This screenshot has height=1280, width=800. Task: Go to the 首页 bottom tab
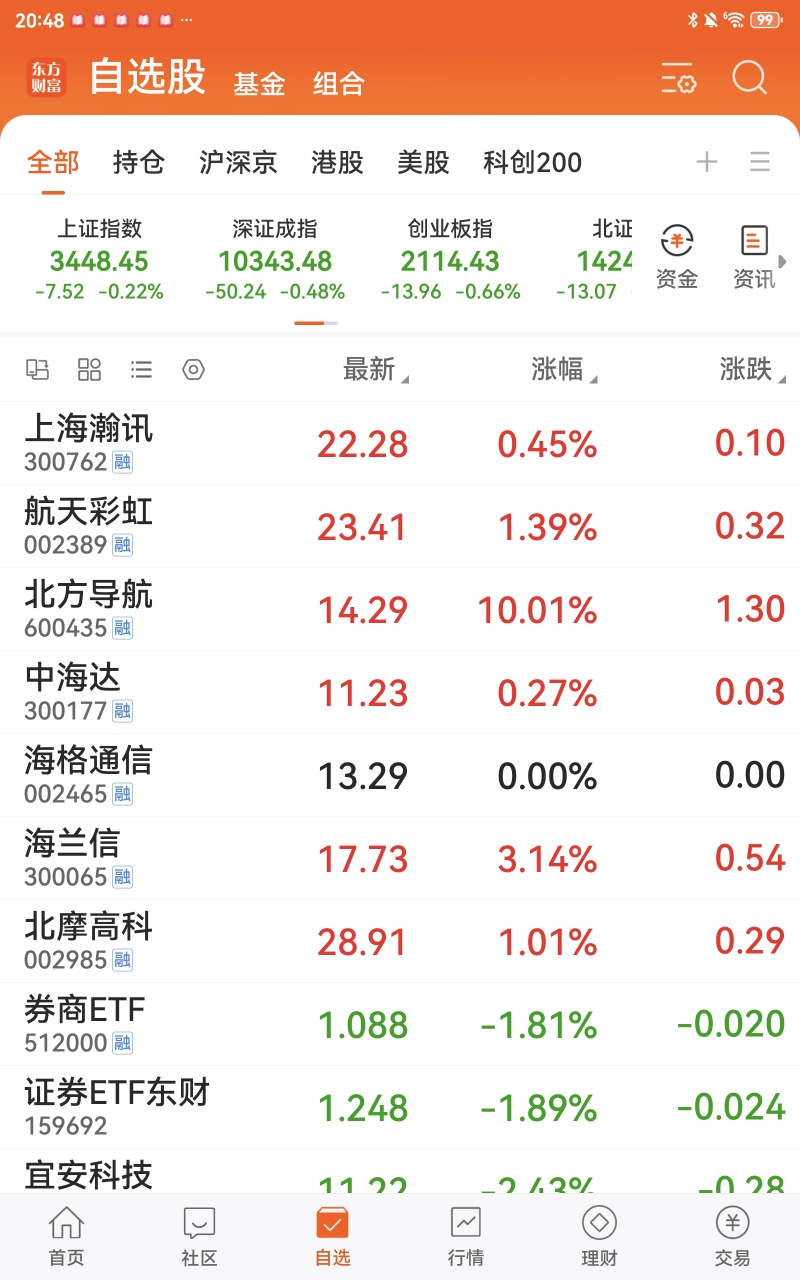click(67, 1236)
